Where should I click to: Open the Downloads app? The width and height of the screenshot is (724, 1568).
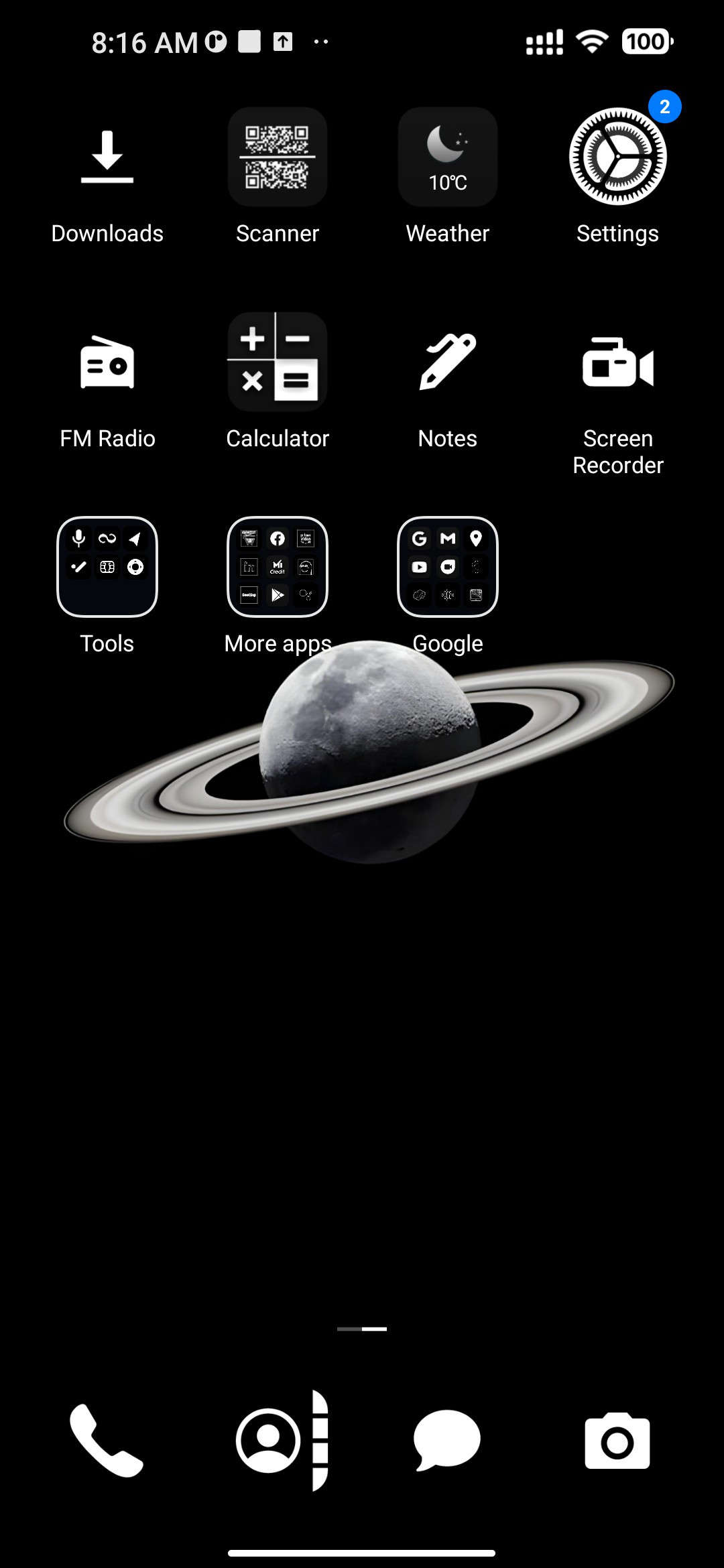[x=107, y=157]
